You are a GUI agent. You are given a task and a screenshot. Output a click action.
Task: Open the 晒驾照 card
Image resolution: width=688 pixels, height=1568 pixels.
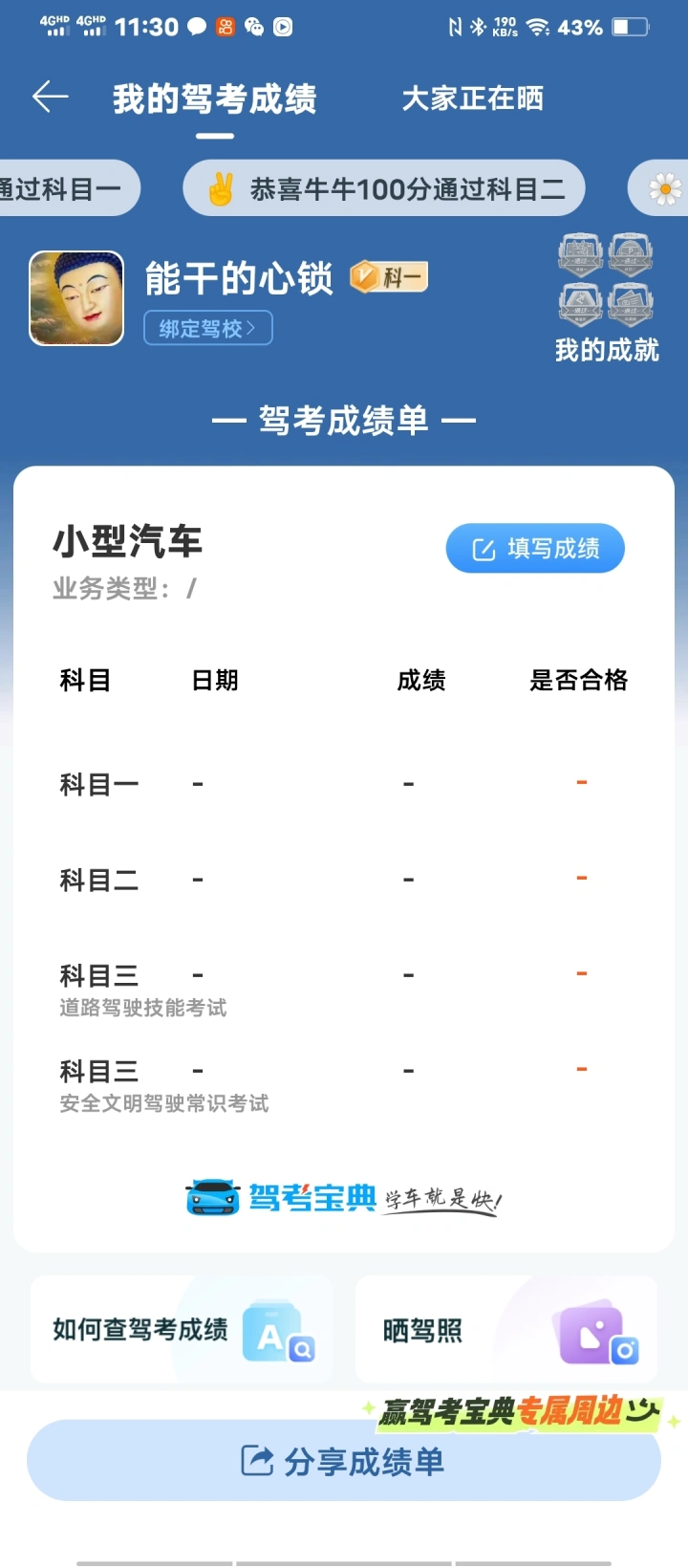506,1330
